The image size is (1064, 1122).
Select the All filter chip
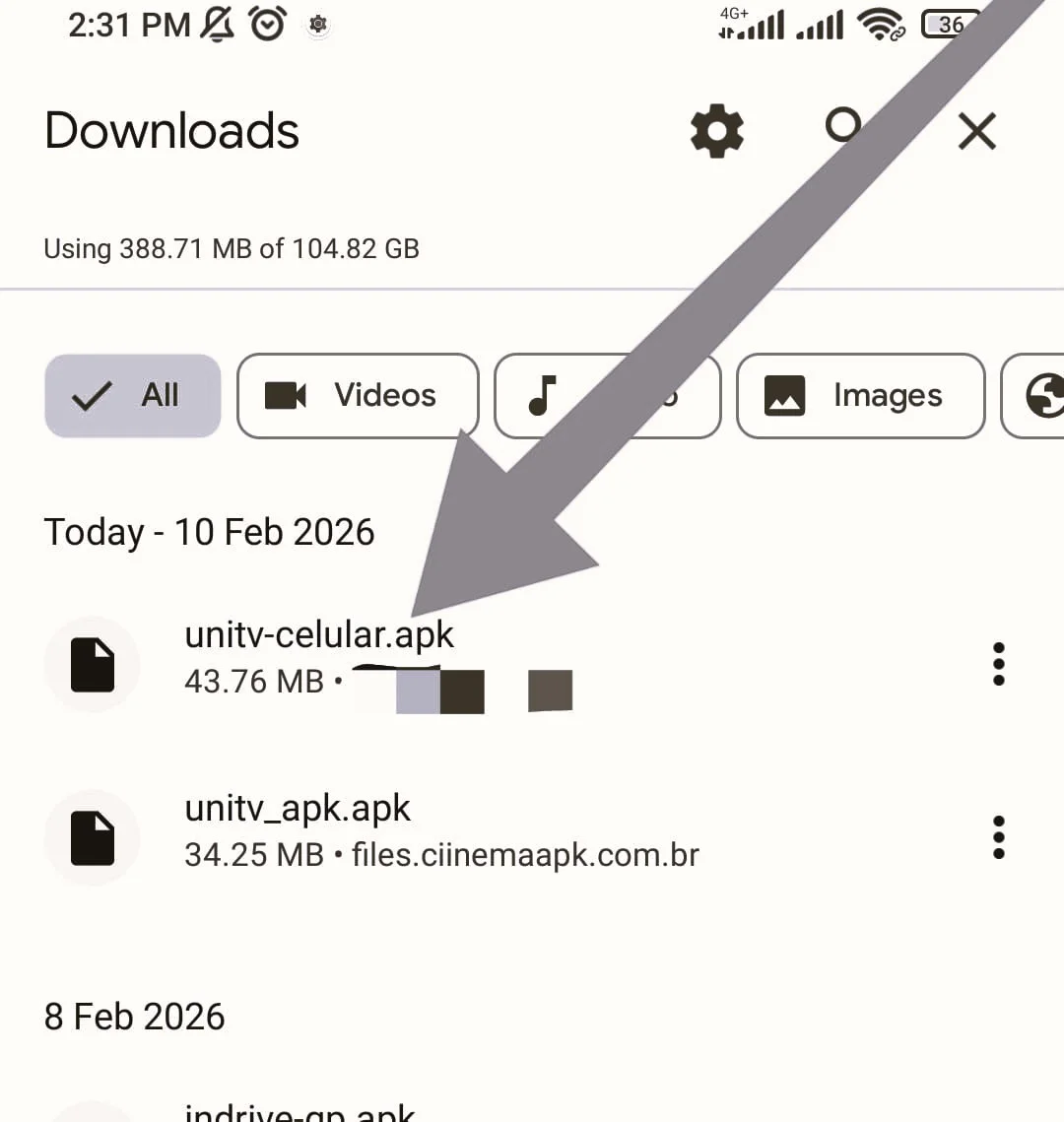click(x=133, y=395)
